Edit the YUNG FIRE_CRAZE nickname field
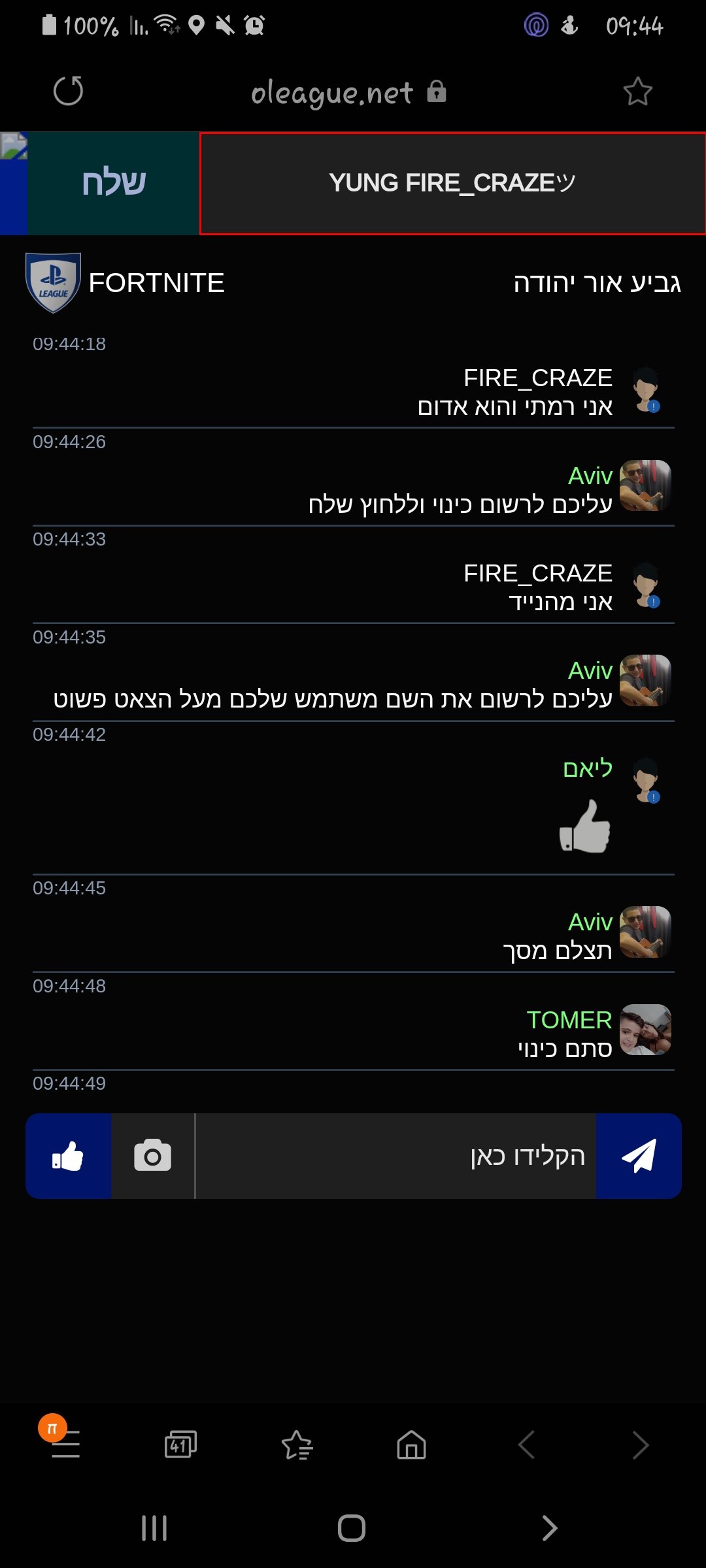706x1568 pixels. coord(452,183)
